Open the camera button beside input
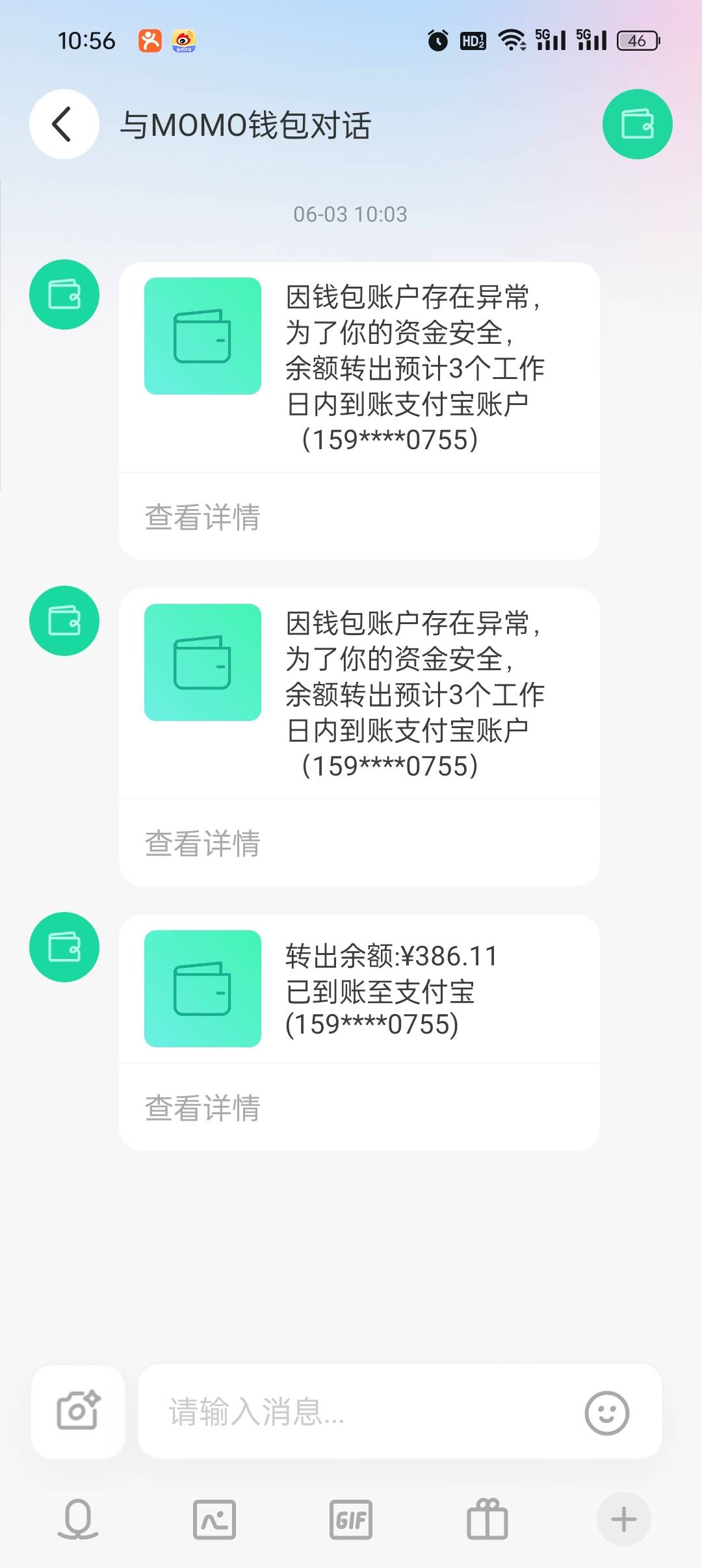 click(x=78, y=1411)
